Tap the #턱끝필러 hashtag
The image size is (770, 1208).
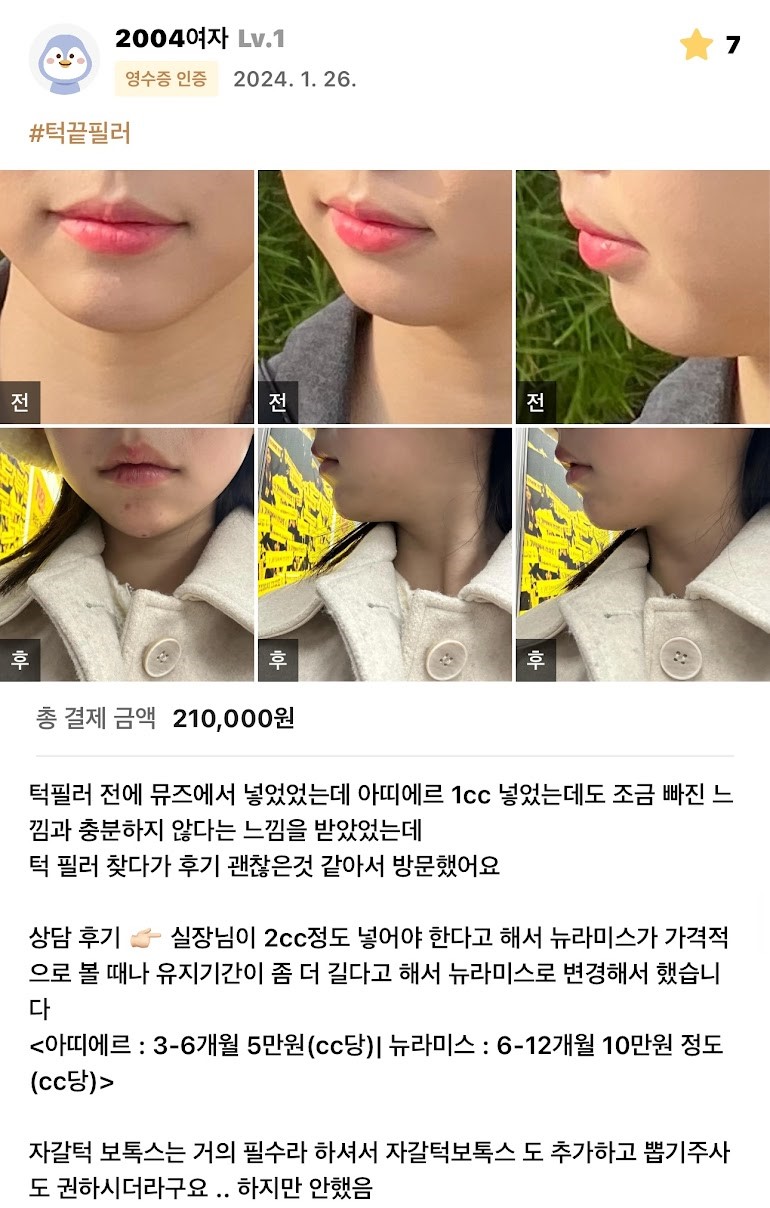(80, 132)
